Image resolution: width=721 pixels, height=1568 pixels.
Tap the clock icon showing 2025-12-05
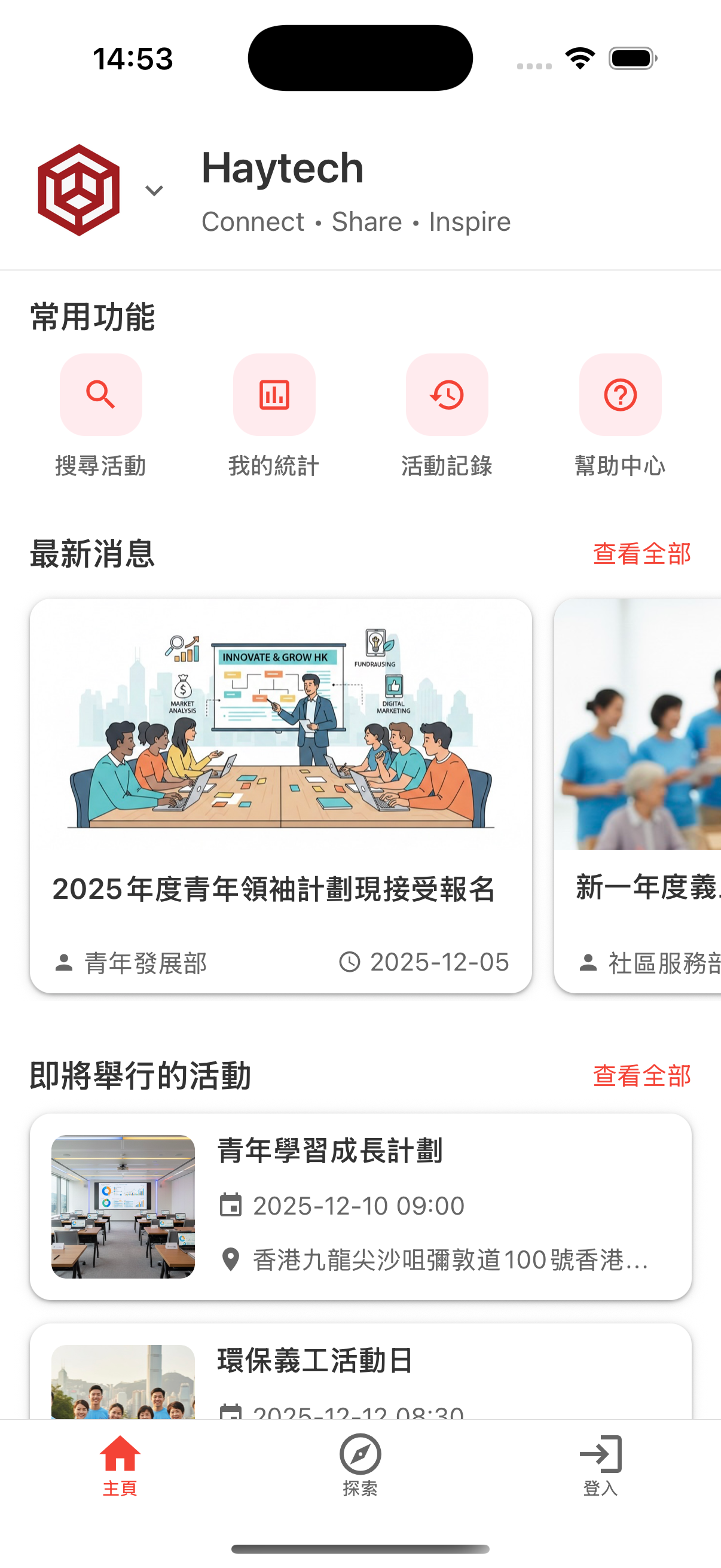[351, 962]
